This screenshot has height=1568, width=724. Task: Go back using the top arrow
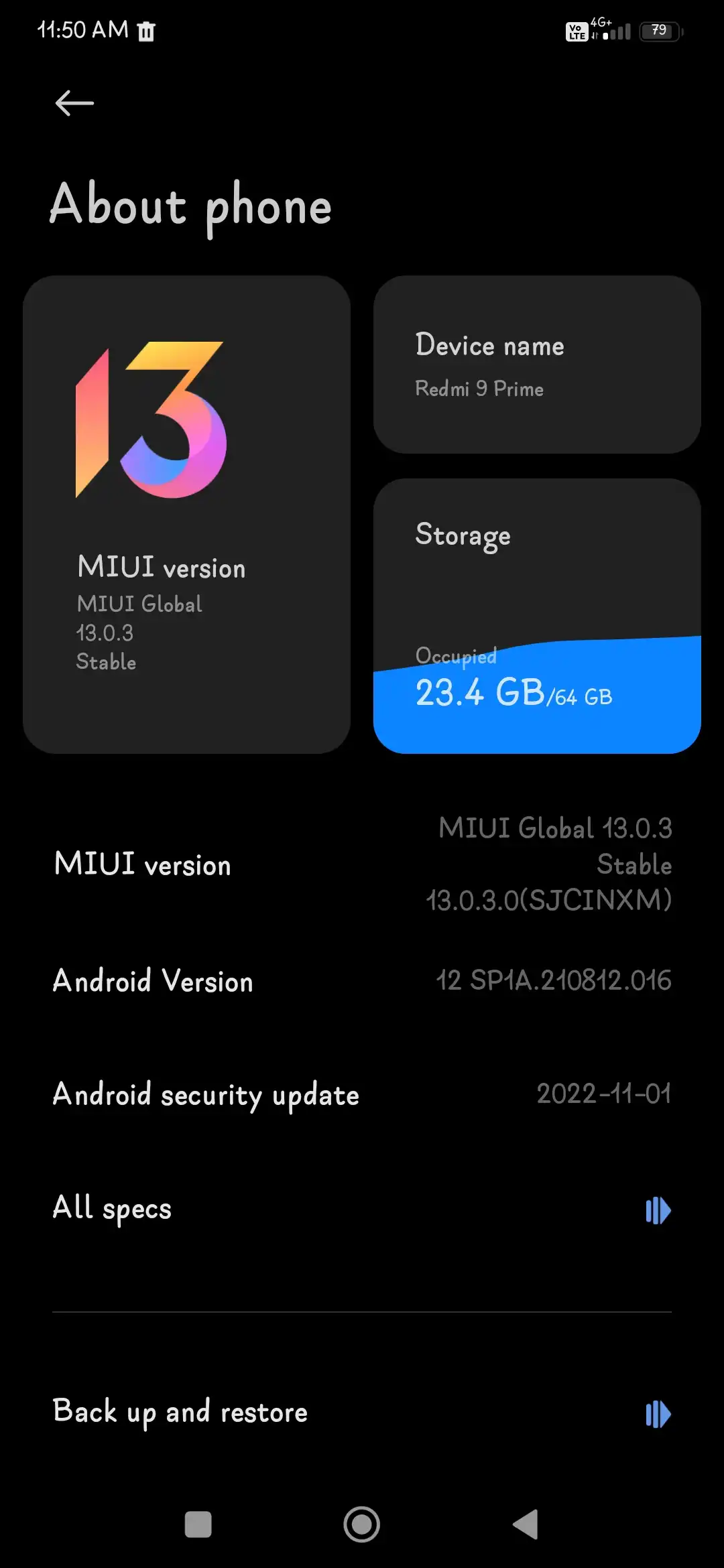[74, 103]
